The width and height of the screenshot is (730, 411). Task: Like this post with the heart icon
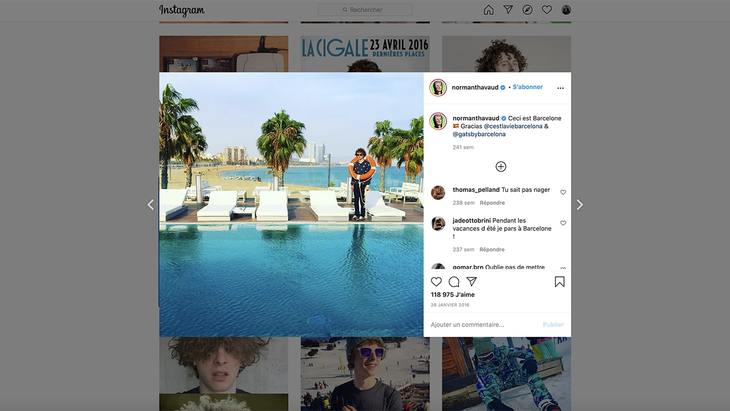click(x=436, y=282)
